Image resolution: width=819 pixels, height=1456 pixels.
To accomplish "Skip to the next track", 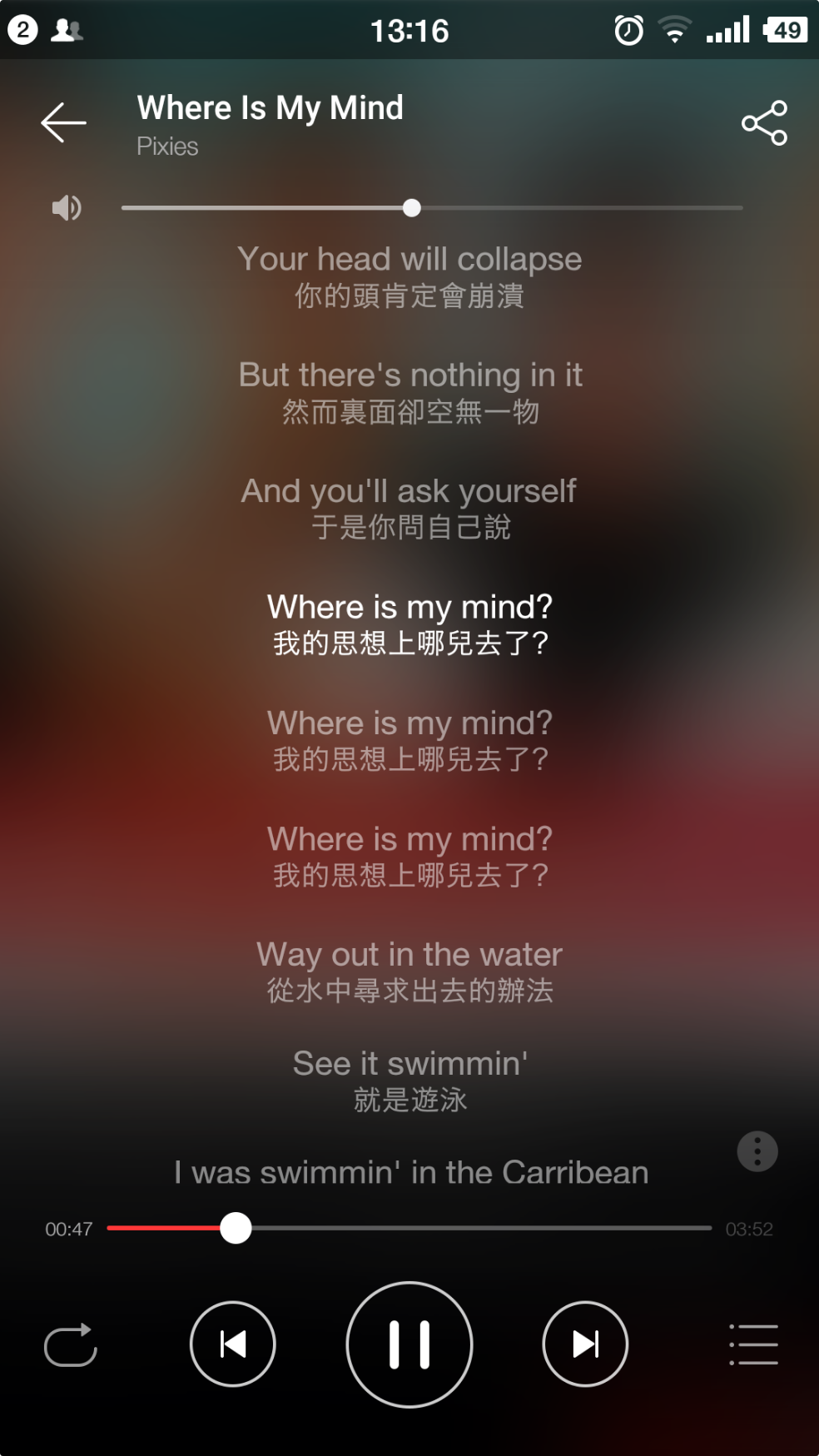I will tap(585, 1344).
